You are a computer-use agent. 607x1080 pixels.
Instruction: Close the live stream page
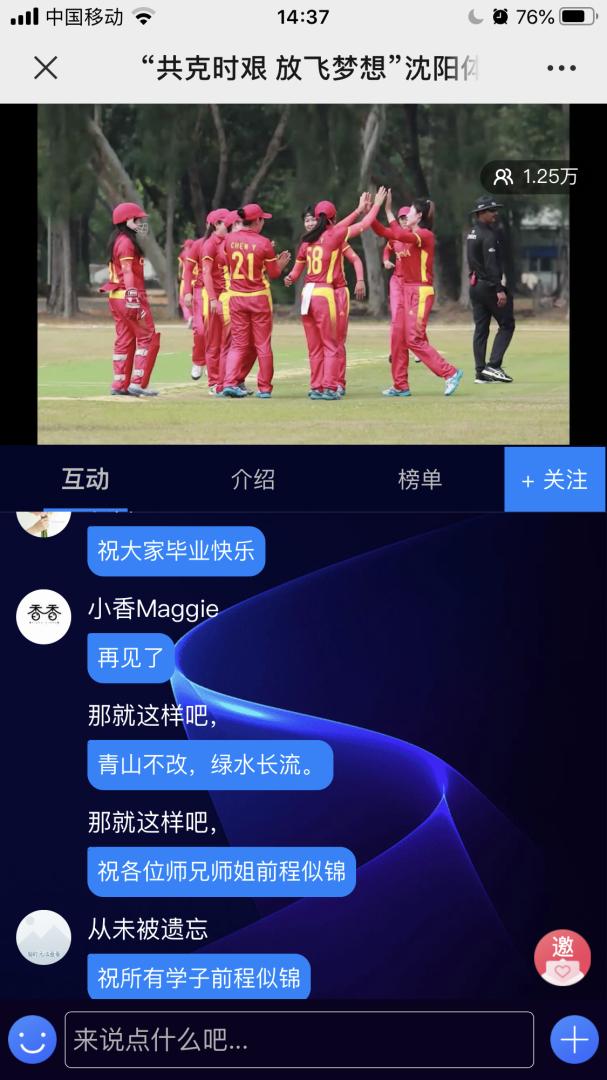click(x=46, y=68)
